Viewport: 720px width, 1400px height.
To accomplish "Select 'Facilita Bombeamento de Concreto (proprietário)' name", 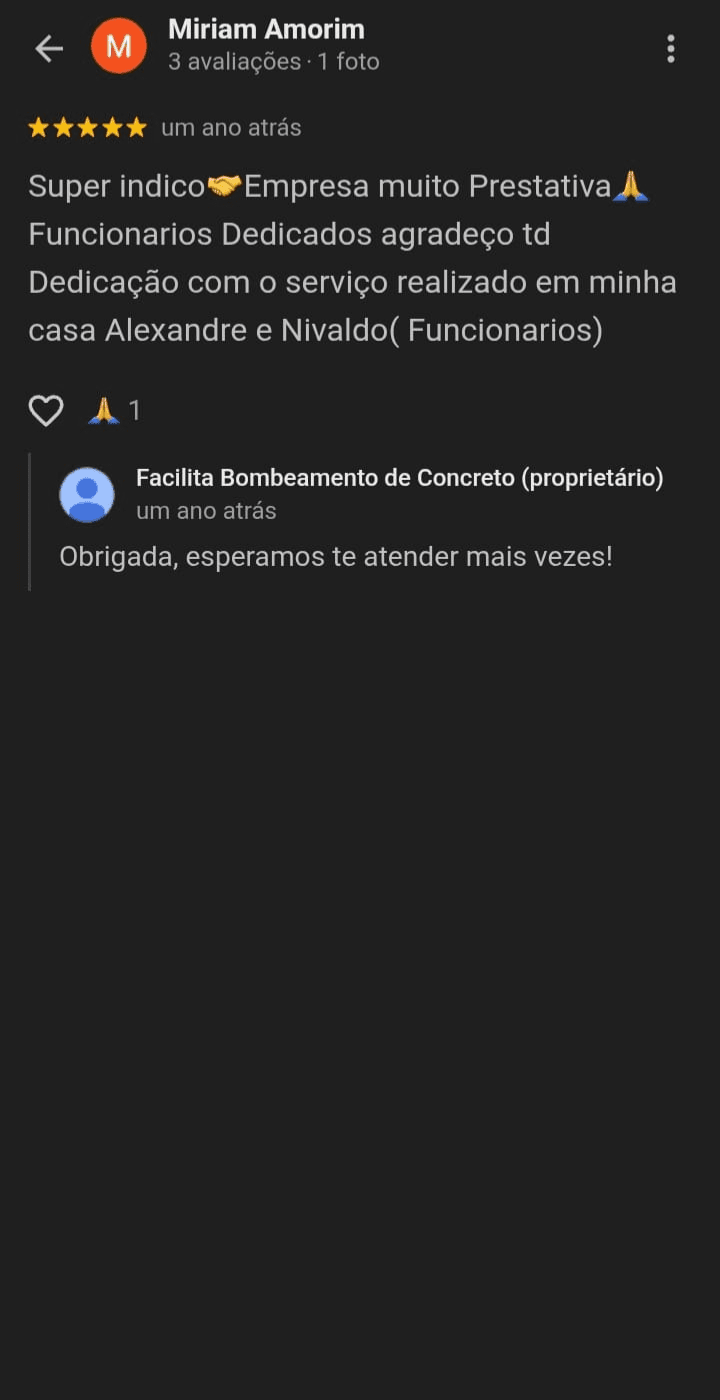I will 400,477.
